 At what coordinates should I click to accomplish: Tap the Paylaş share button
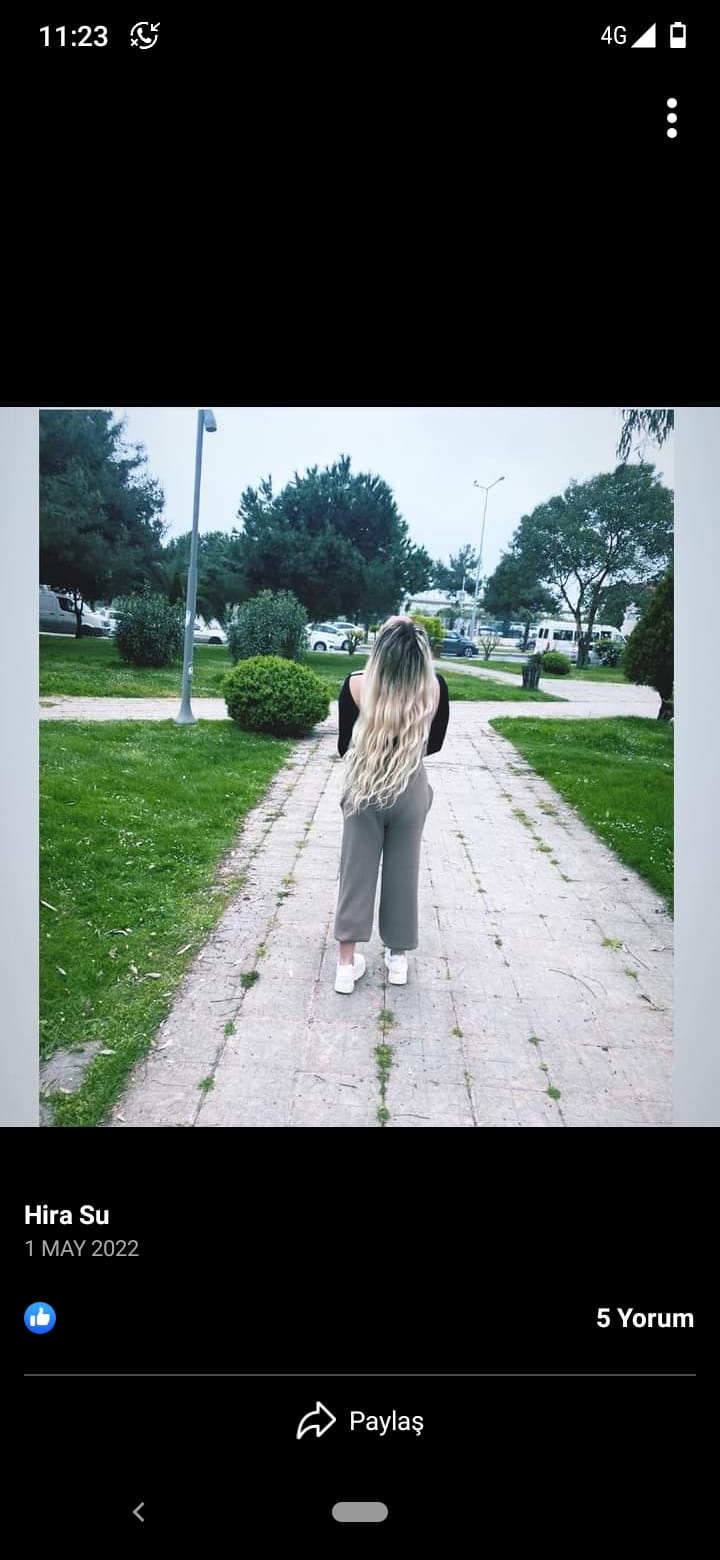coord(360,1421)
